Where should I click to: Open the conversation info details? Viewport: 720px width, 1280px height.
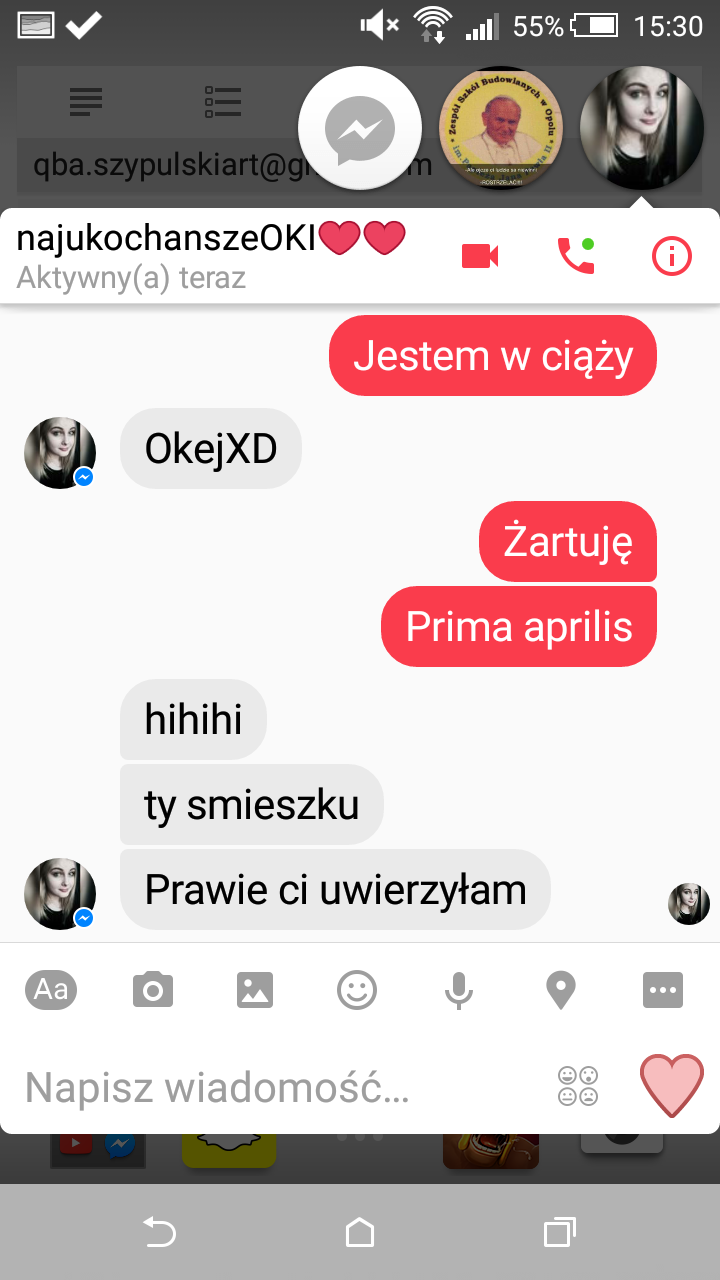pyautogui.click(x=671, y=257)
